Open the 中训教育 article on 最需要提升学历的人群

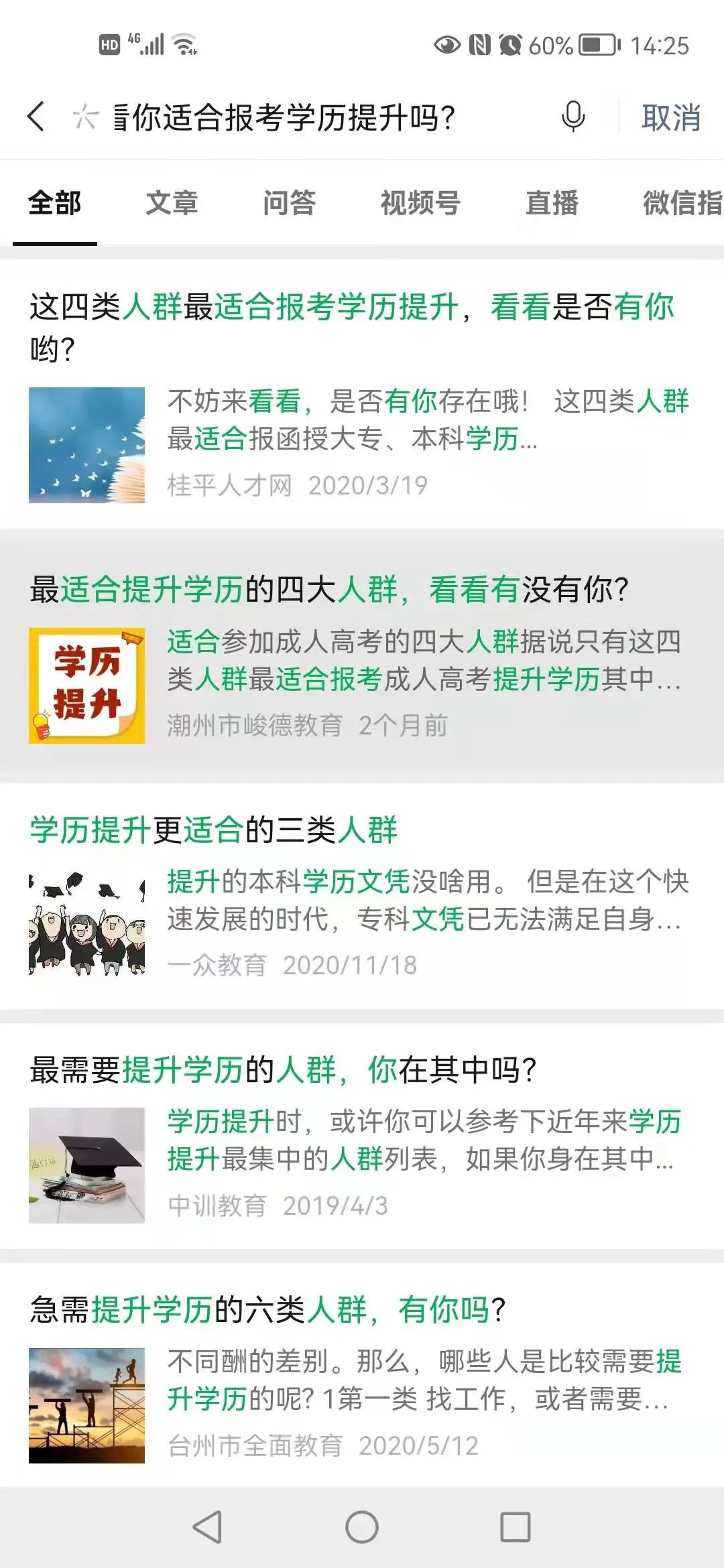point(362,1136)
